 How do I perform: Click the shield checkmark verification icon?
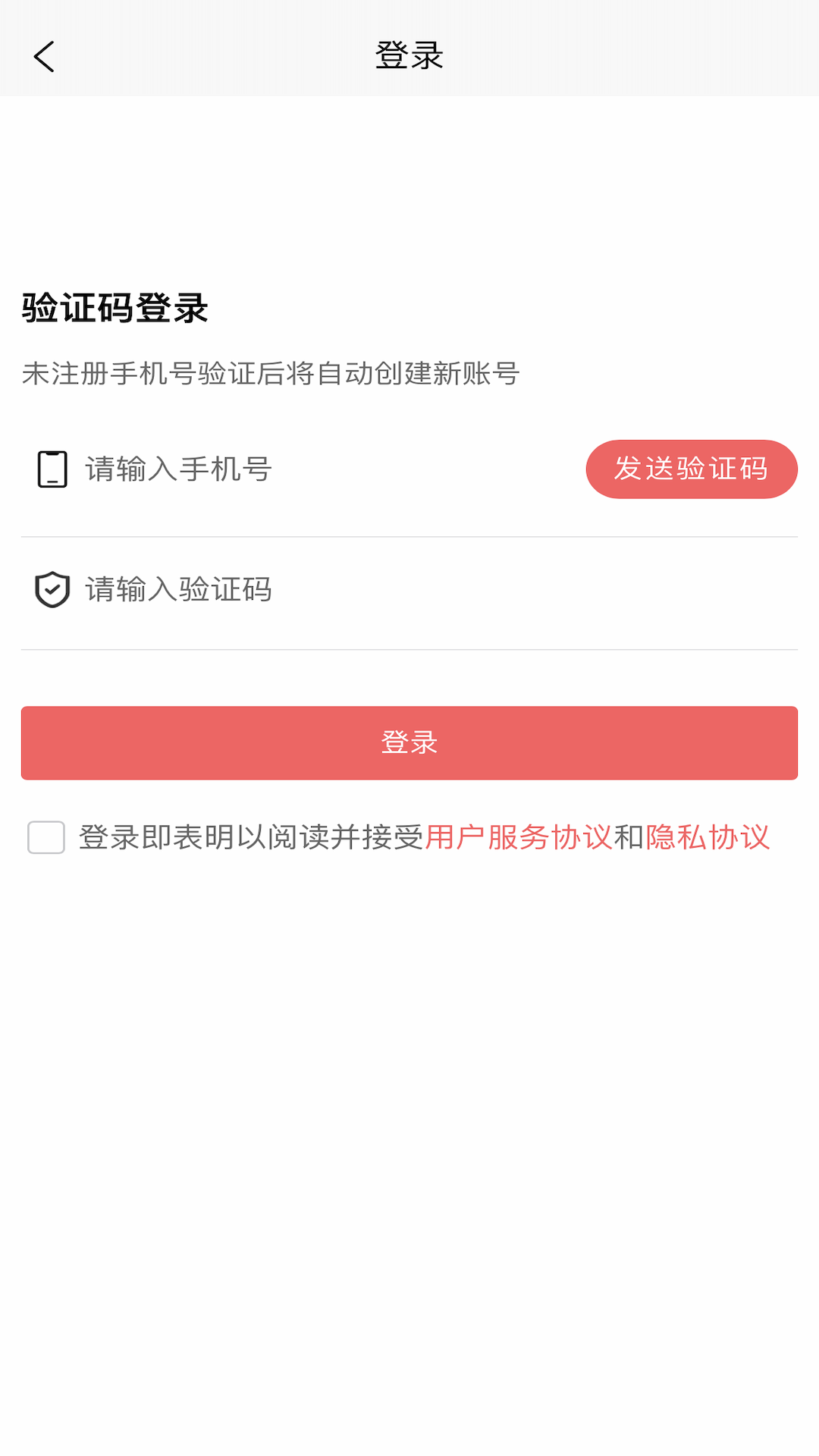click(50, 590)
